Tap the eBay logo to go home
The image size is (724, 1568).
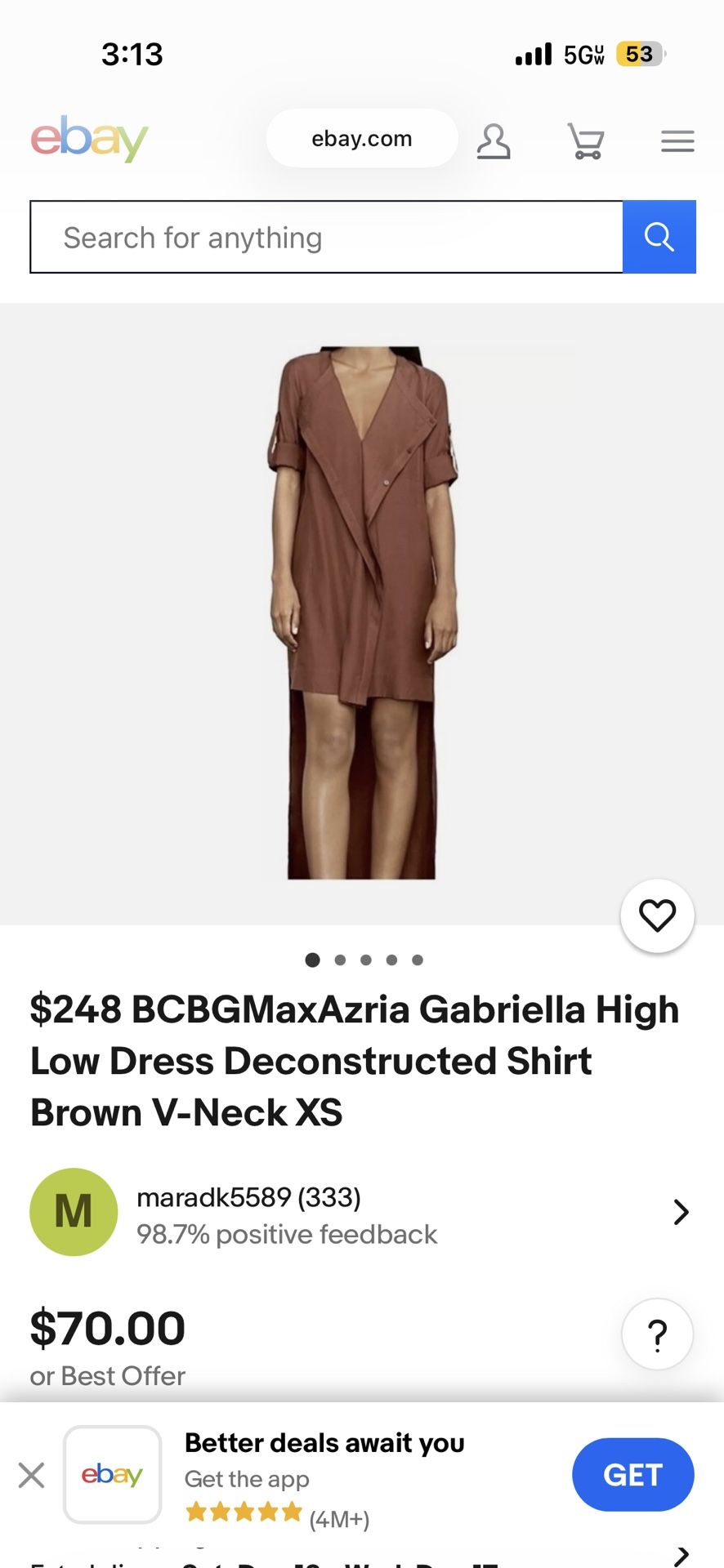[88, 138]
